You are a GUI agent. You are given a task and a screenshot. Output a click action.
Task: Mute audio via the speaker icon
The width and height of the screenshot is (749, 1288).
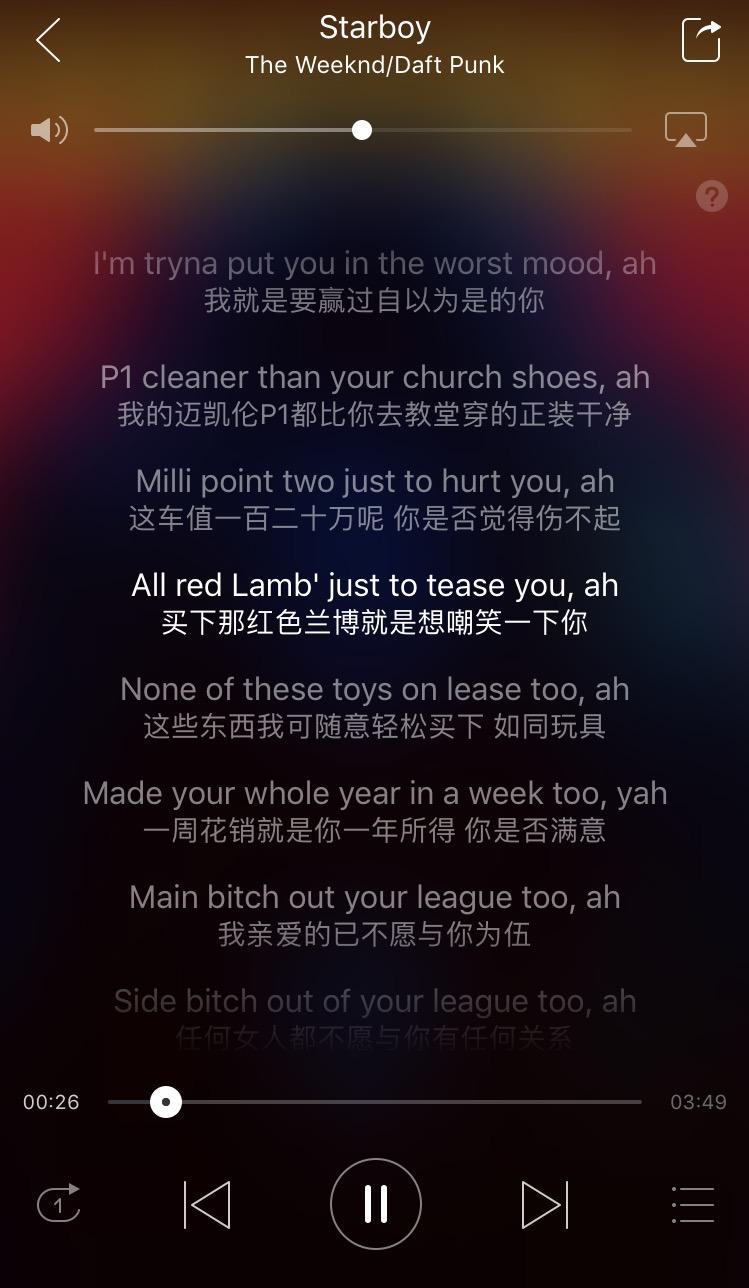click(47, 128)
